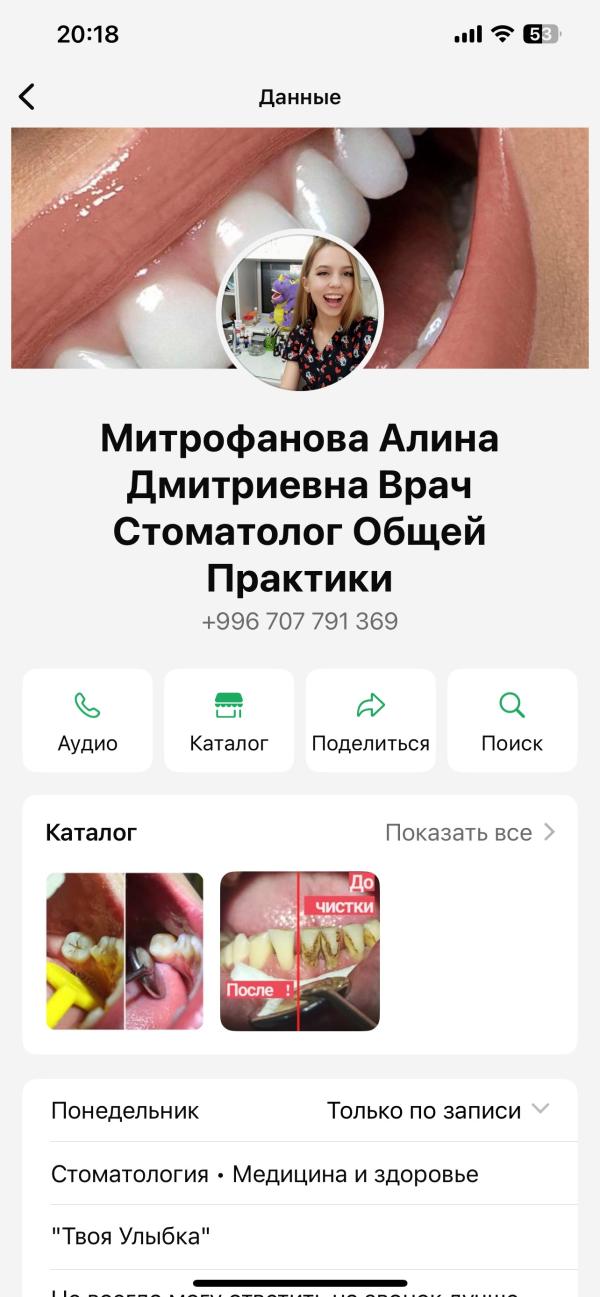Image resolution: width=600 pixels, height=1297 pixels.
Task: Start an audio call via Аудио
Action: click(x=88, y=720)
